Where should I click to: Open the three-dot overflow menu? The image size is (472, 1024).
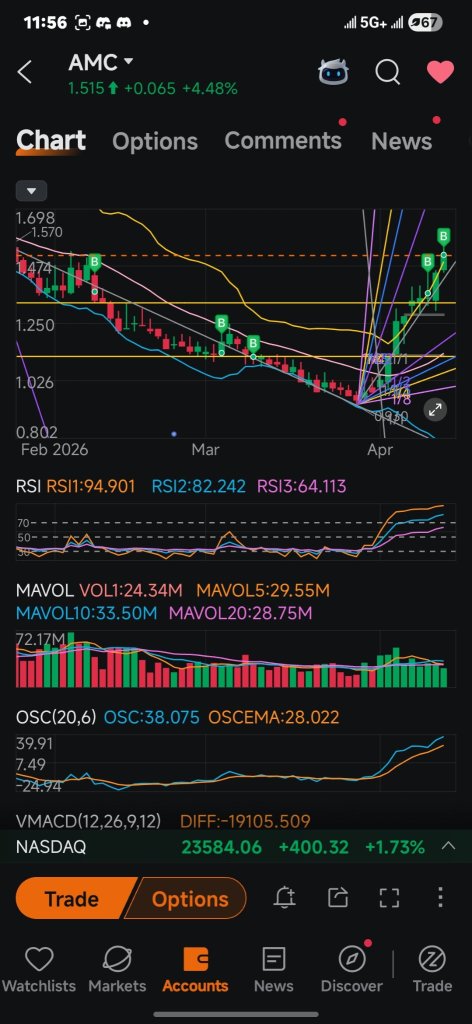tap(441, 897)
